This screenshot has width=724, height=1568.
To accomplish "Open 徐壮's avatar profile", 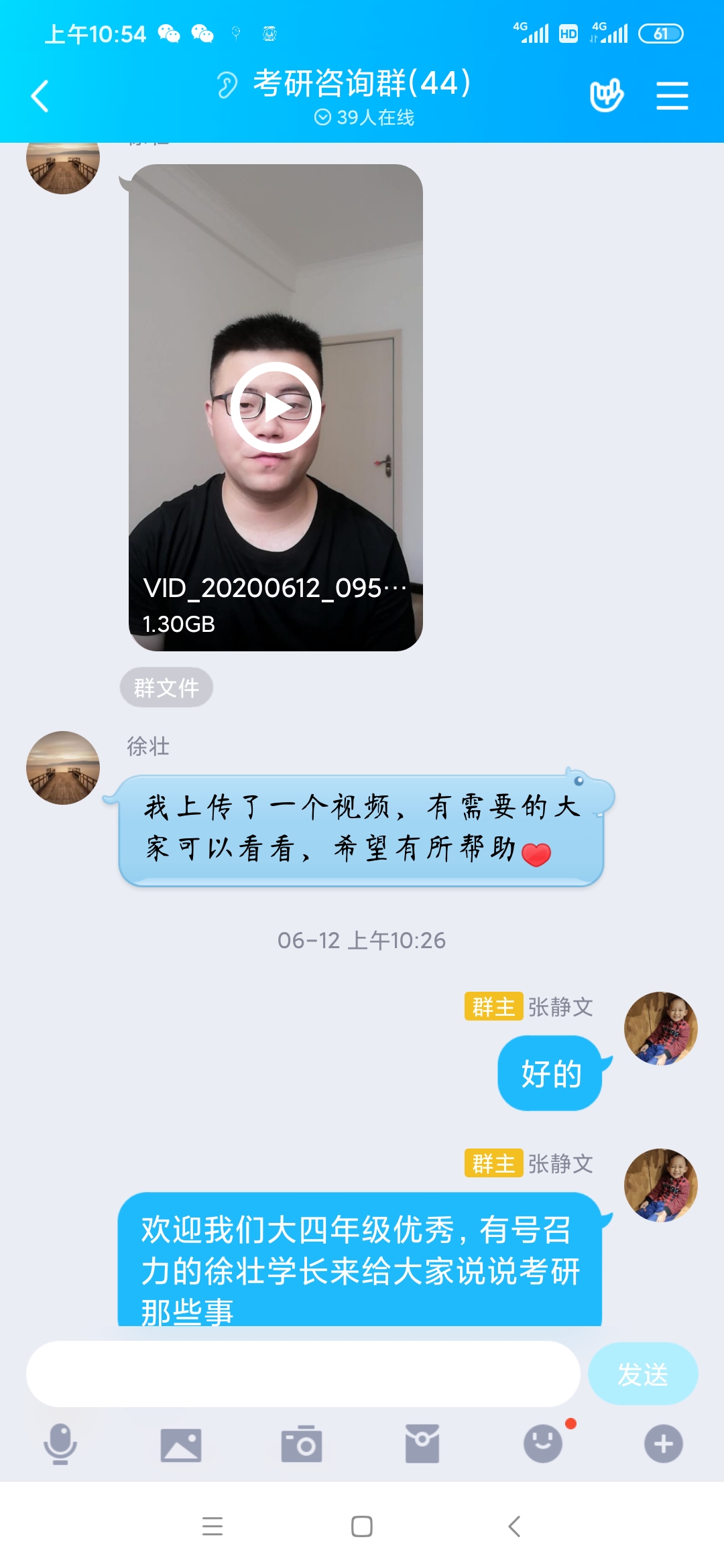I will pos(63,768).
